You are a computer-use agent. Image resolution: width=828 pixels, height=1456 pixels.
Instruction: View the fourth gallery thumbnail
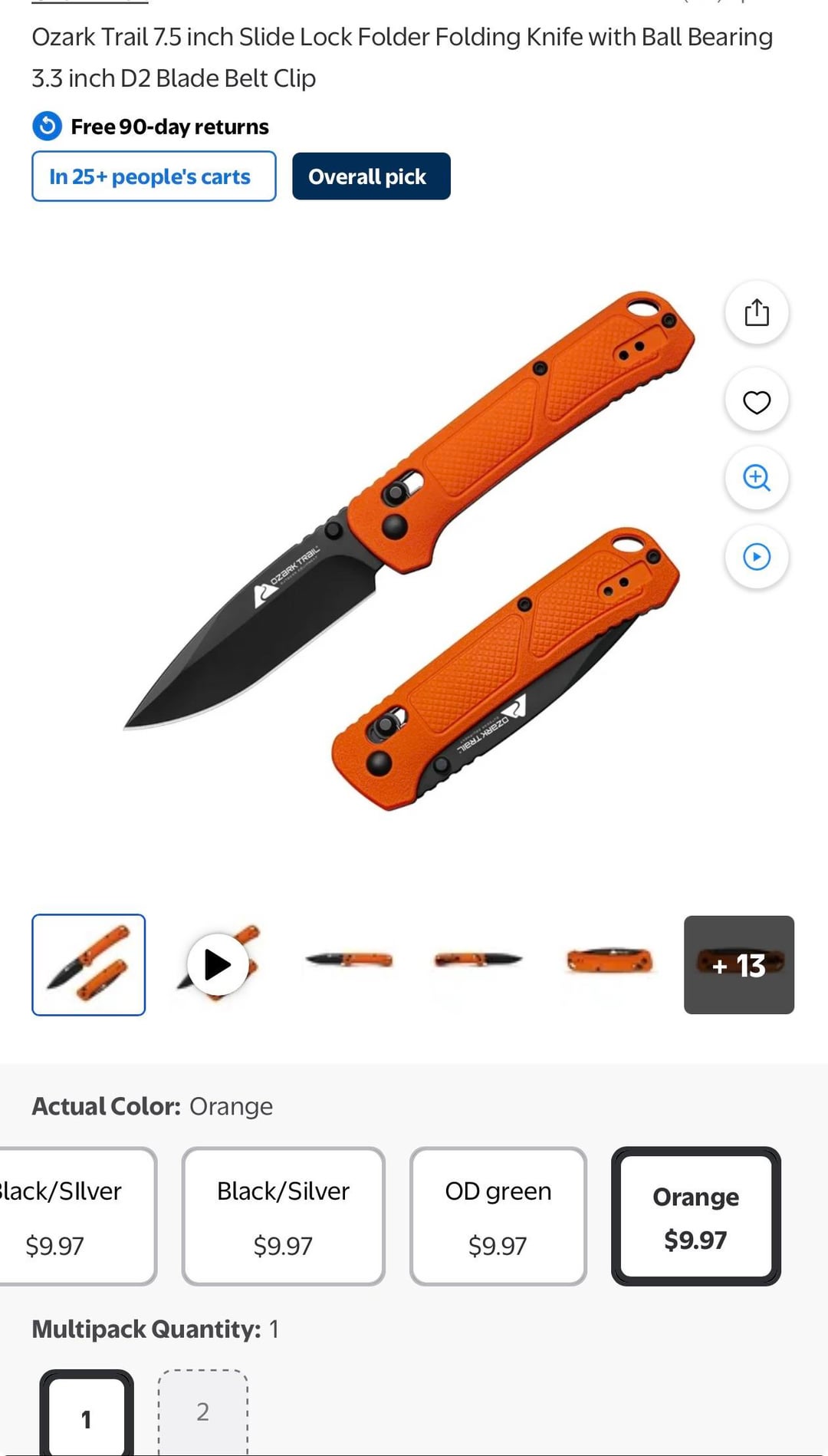tap(478, 960)
